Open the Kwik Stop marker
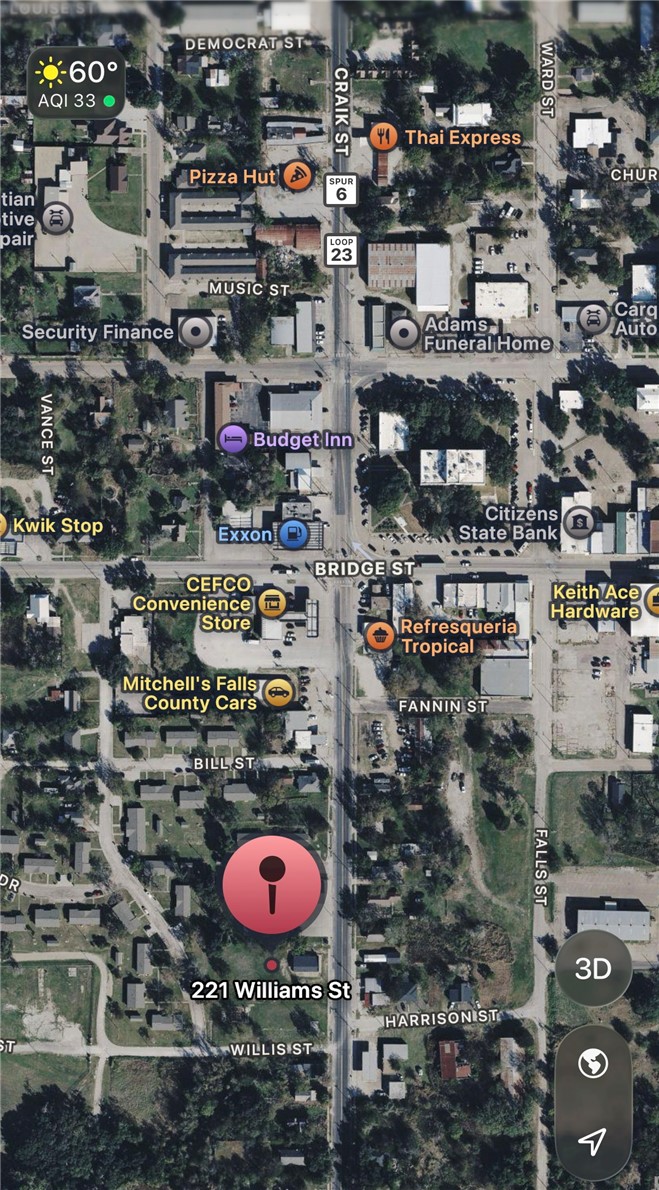This screenshot has height=1190, width=659. click(x=4, y=525)
